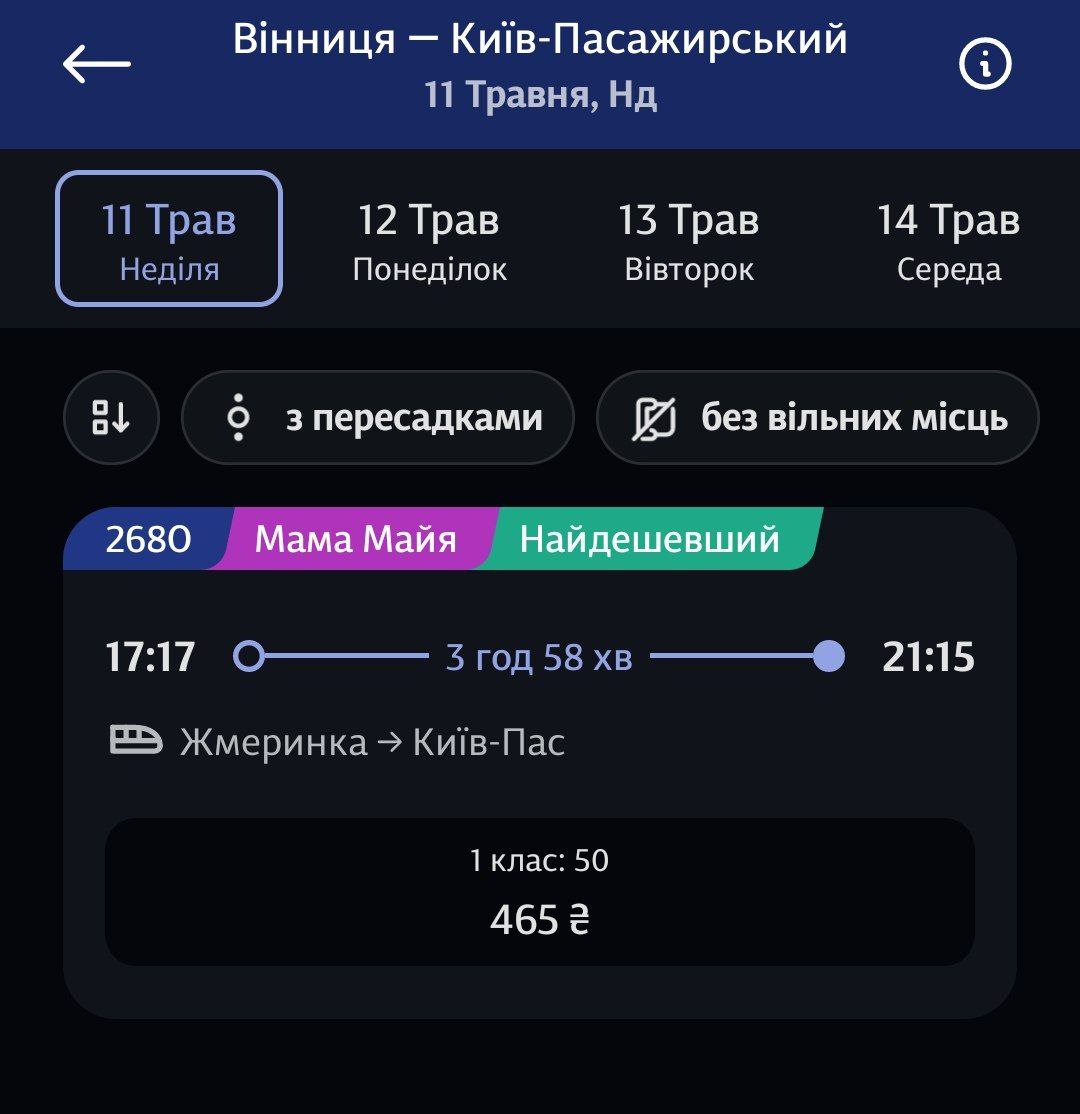Choose 14 Трав Середа date
This screenshot has height=1114, width=1080.
click(x=948, y=239)
